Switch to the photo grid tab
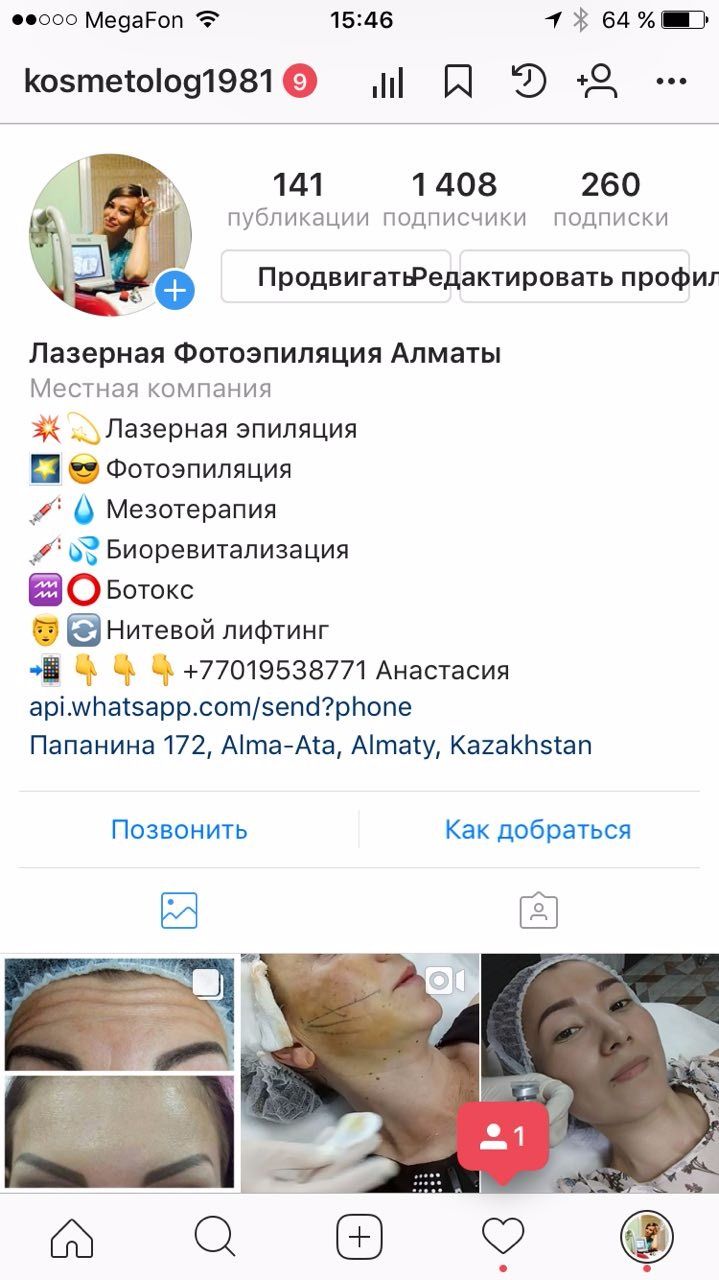The height and width of the screenshot is (1280, 719). point(179,910)
